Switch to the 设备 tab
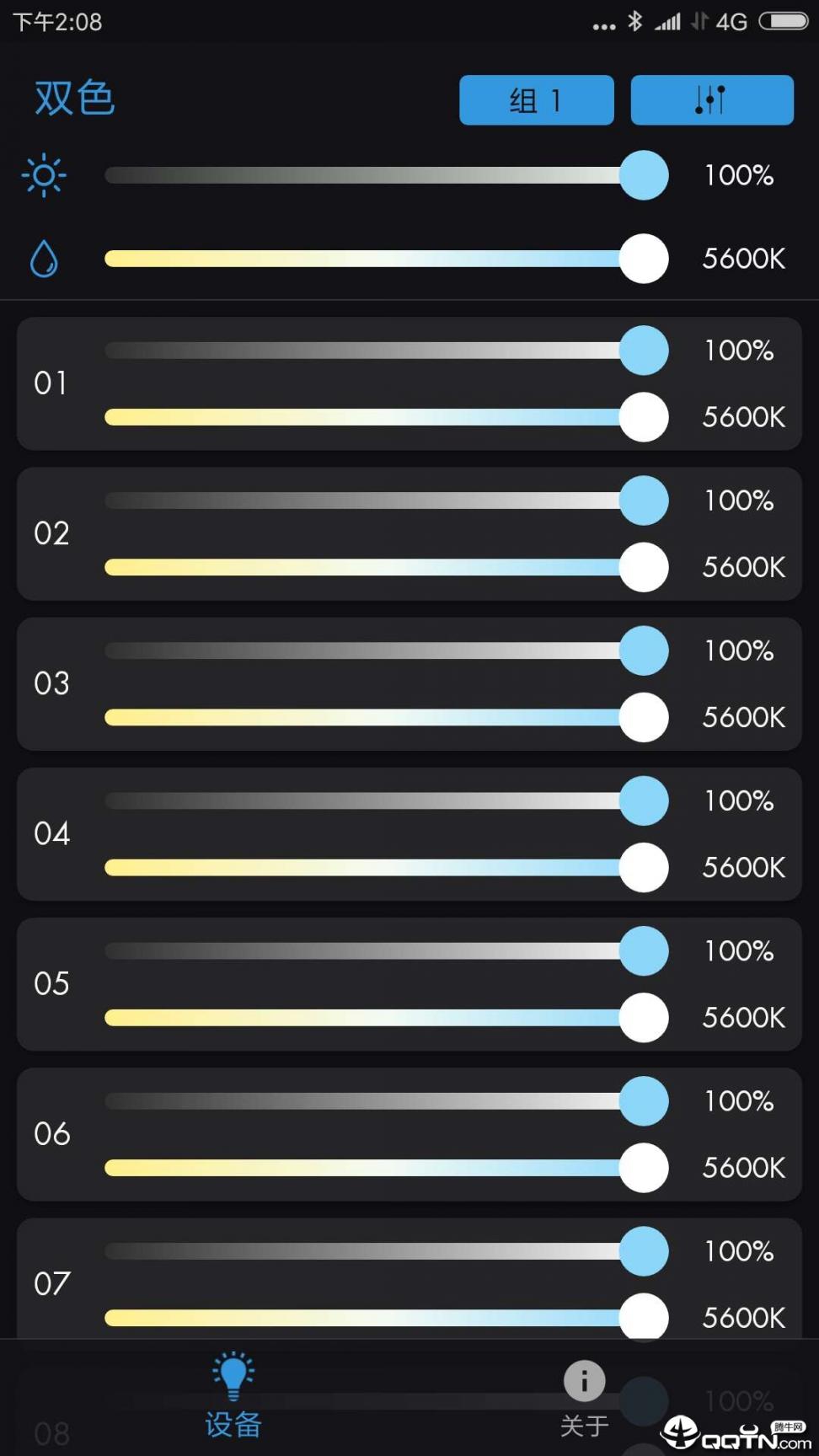 (x=233, y=1395)
